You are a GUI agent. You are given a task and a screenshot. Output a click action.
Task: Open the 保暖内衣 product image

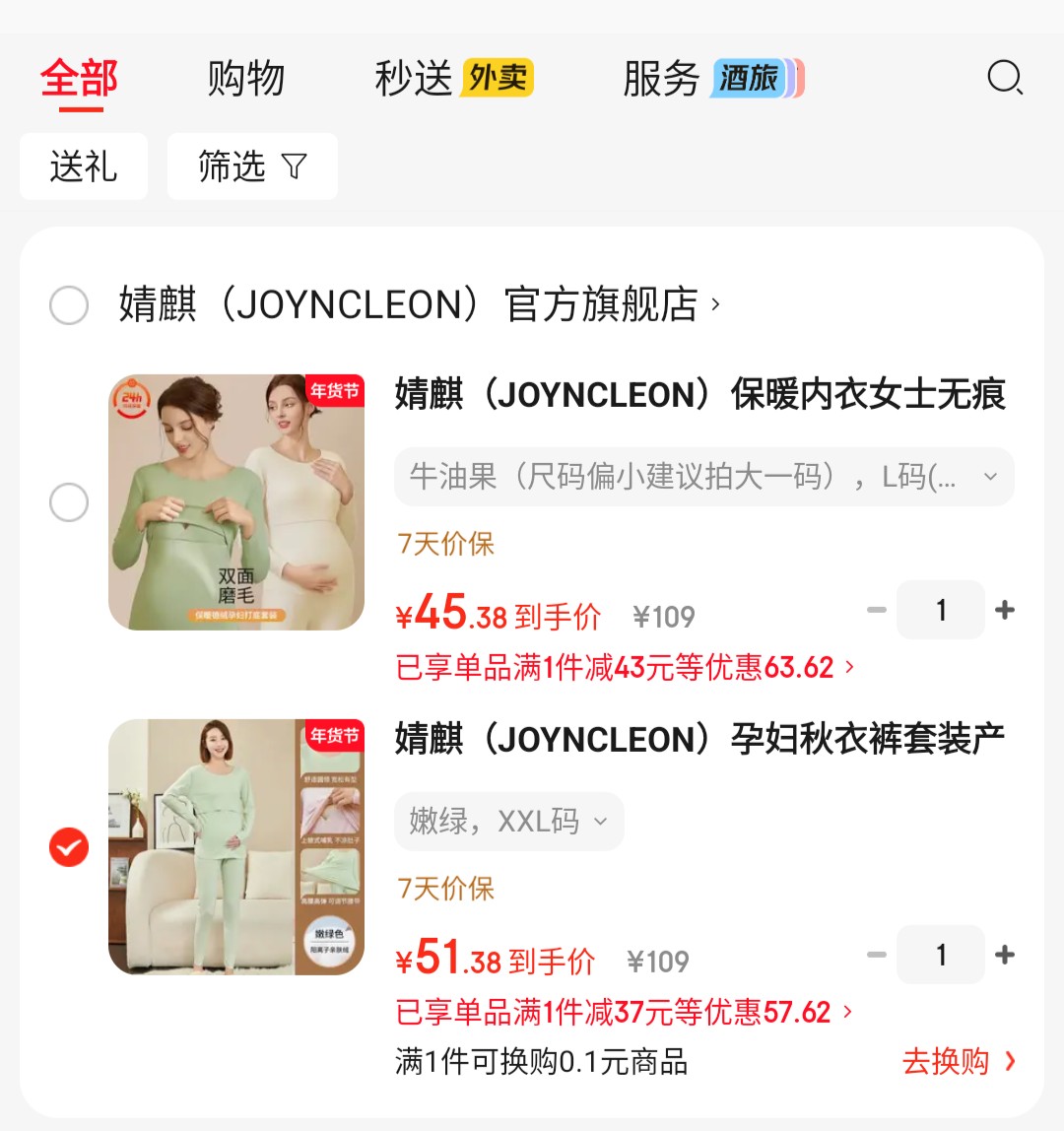(236, 502)
